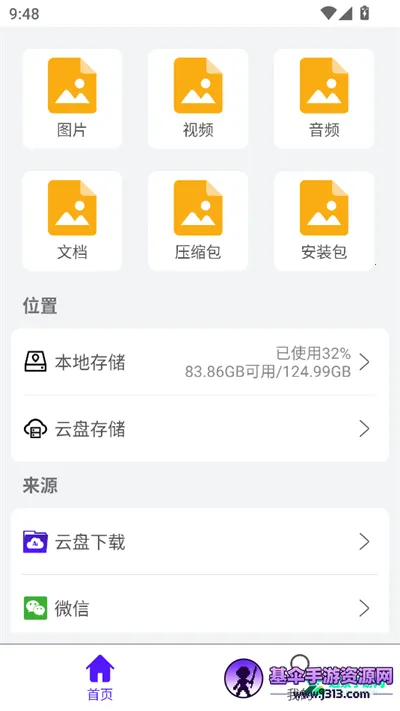
Task: Open 云盘存储 row
Action: click(200, 429)
